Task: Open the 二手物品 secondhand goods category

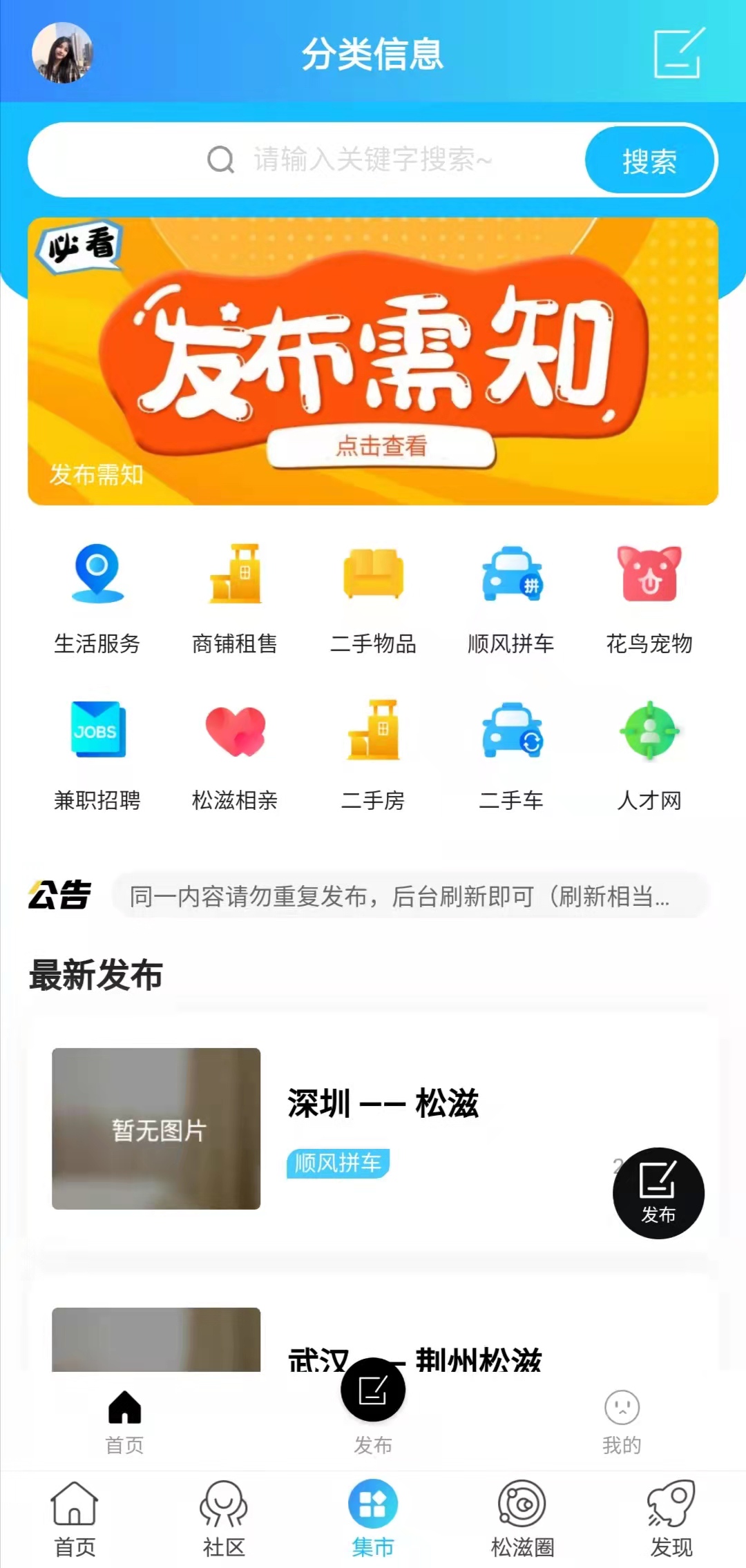Action: click(x=373, y=597)
